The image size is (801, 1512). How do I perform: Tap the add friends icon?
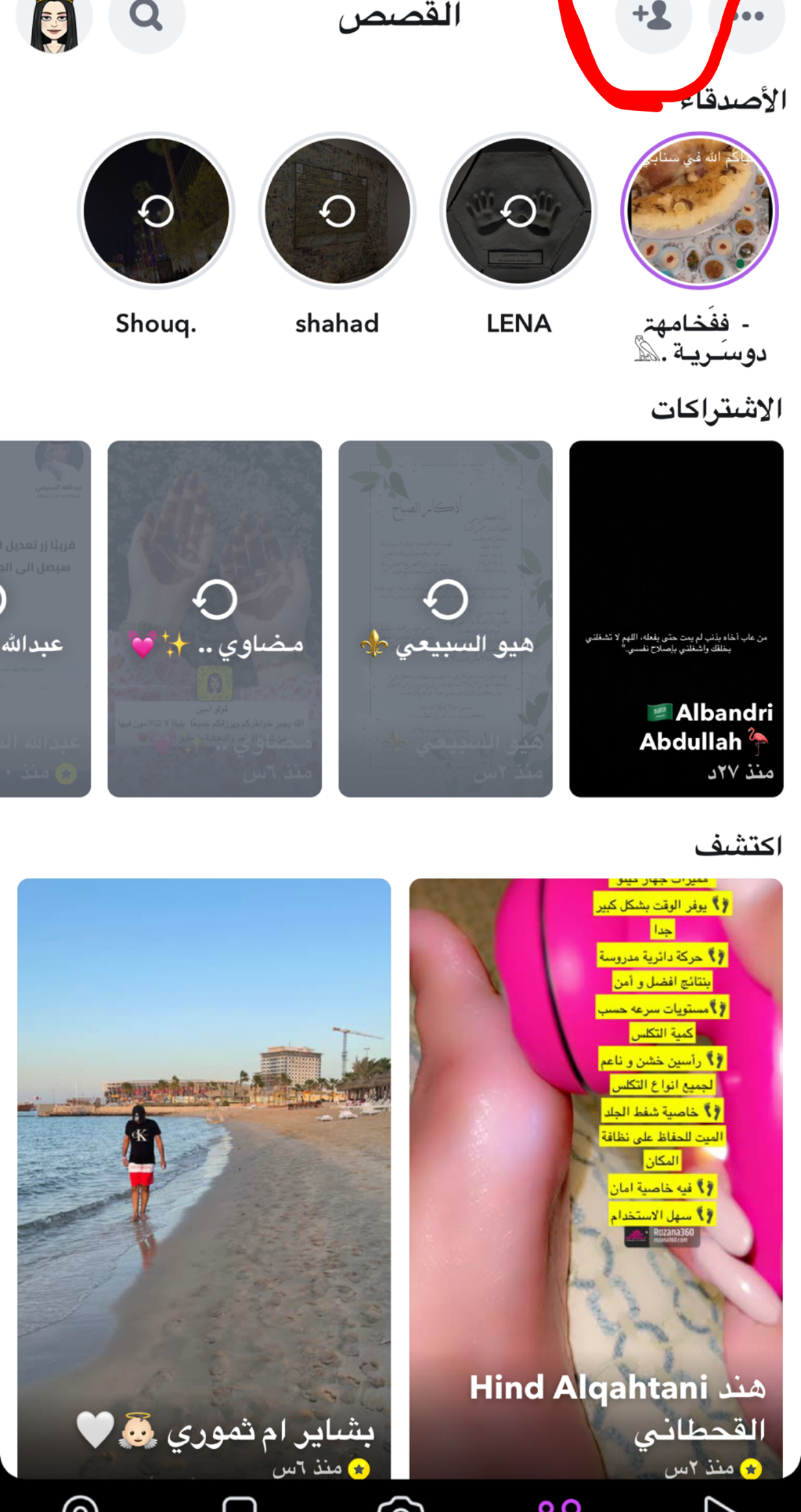pos(652,19)
